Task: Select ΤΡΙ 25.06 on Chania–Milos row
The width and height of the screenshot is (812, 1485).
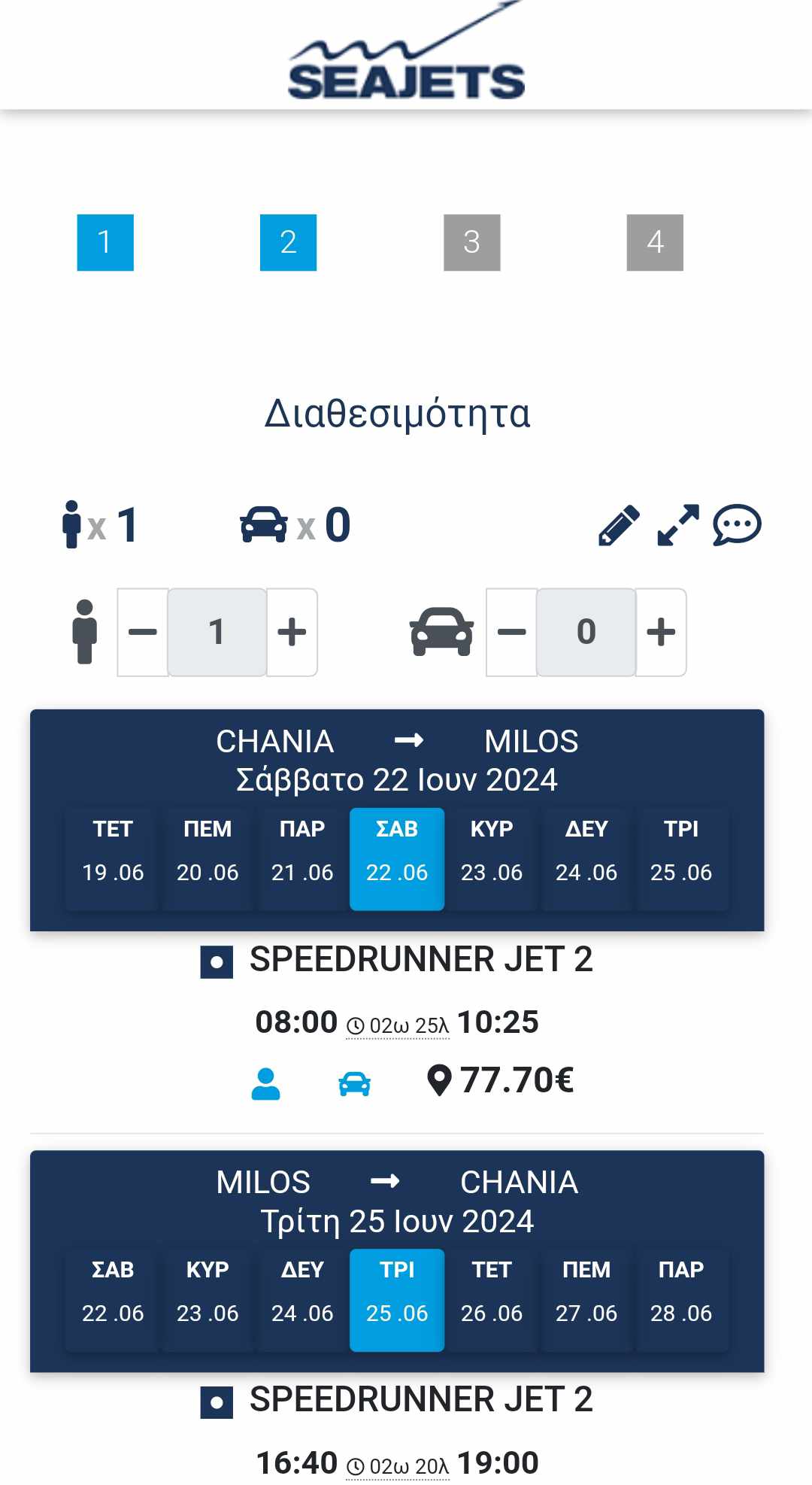Action: click(x=681, y=859)
